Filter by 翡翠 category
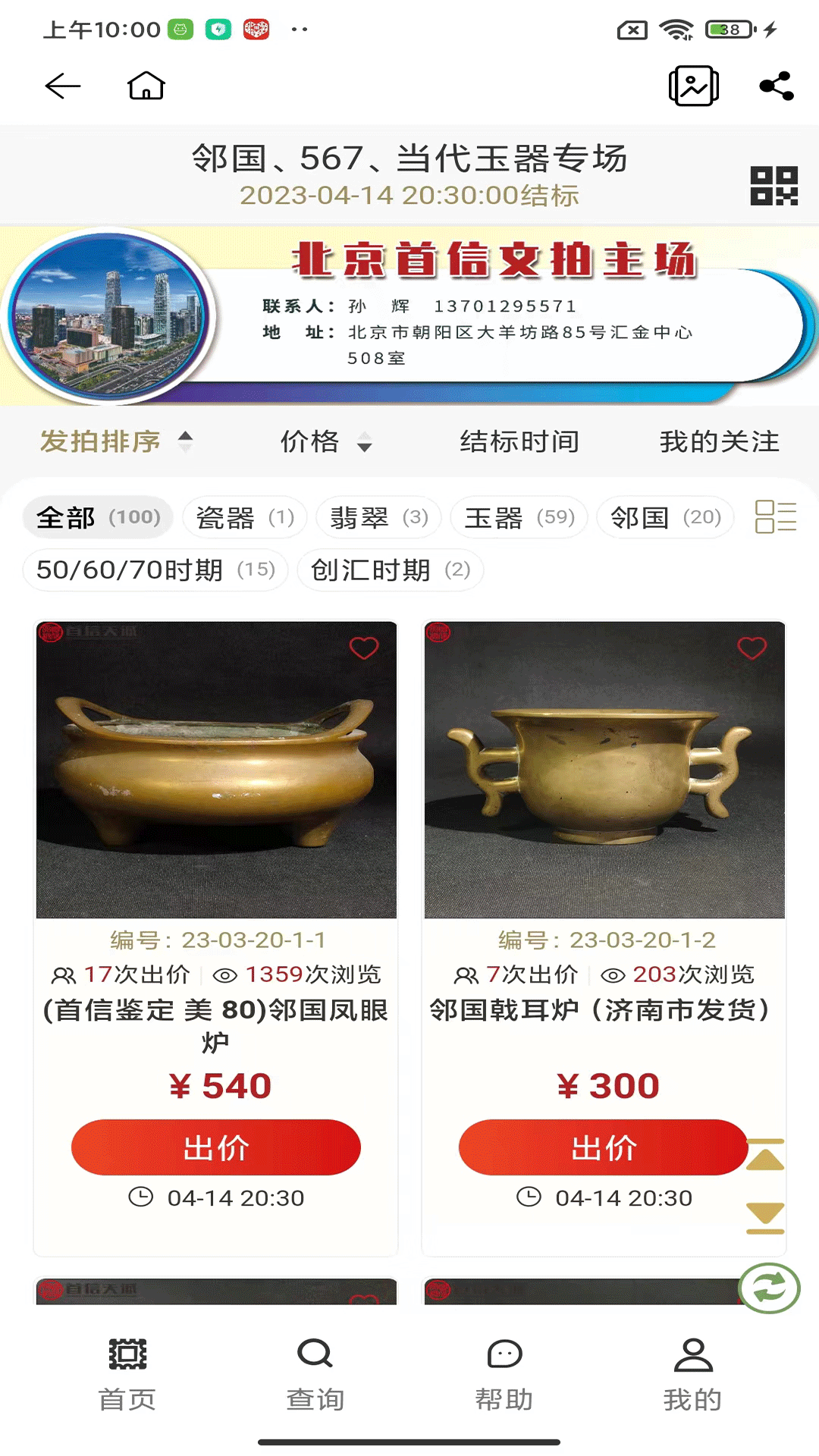The image size is (819, 1456). pyautogui.click(x=378, y=518)
